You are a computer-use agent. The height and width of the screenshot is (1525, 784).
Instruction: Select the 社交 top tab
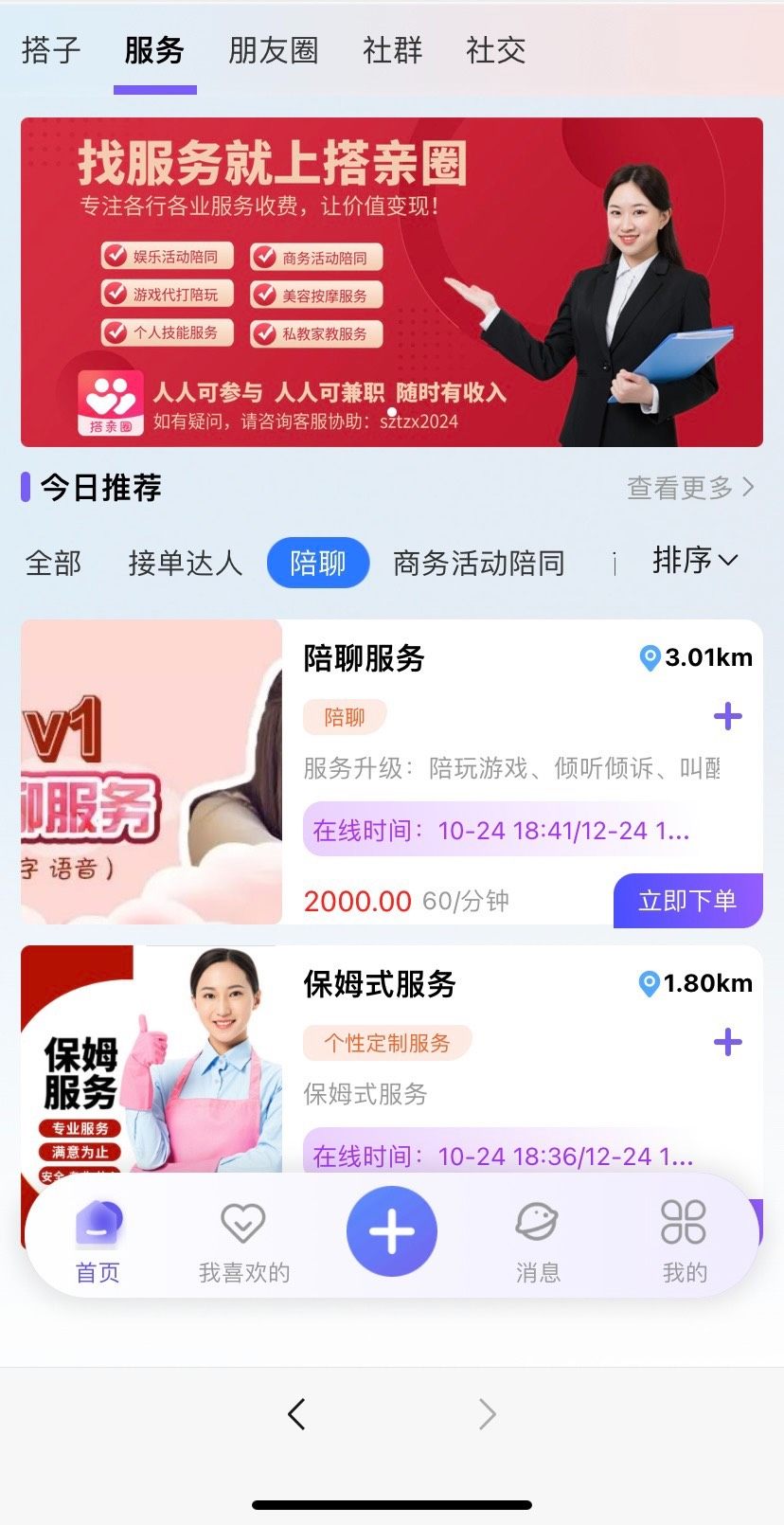pyautogui.click(x=495, y=50)
